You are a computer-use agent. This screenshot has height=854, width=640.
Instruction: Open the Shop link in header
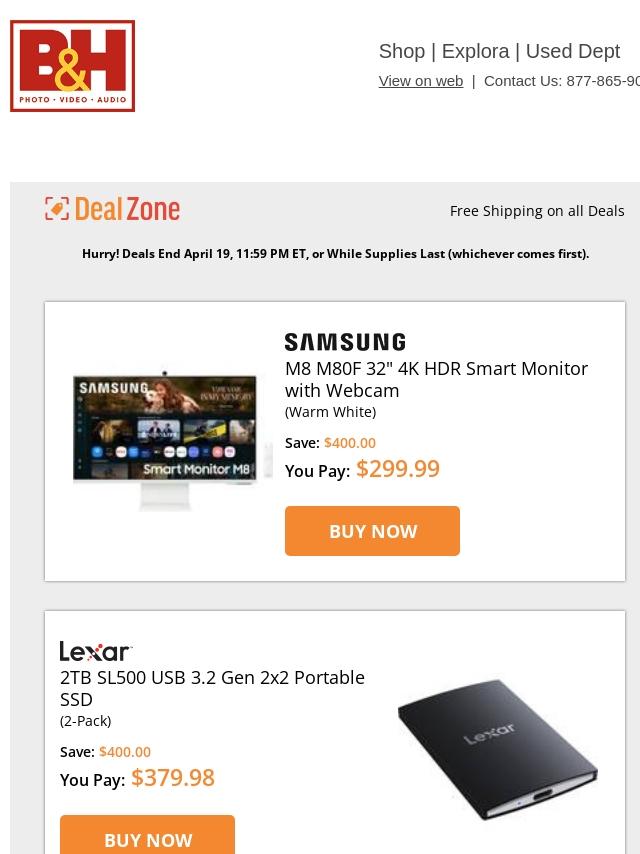point(401,51)
